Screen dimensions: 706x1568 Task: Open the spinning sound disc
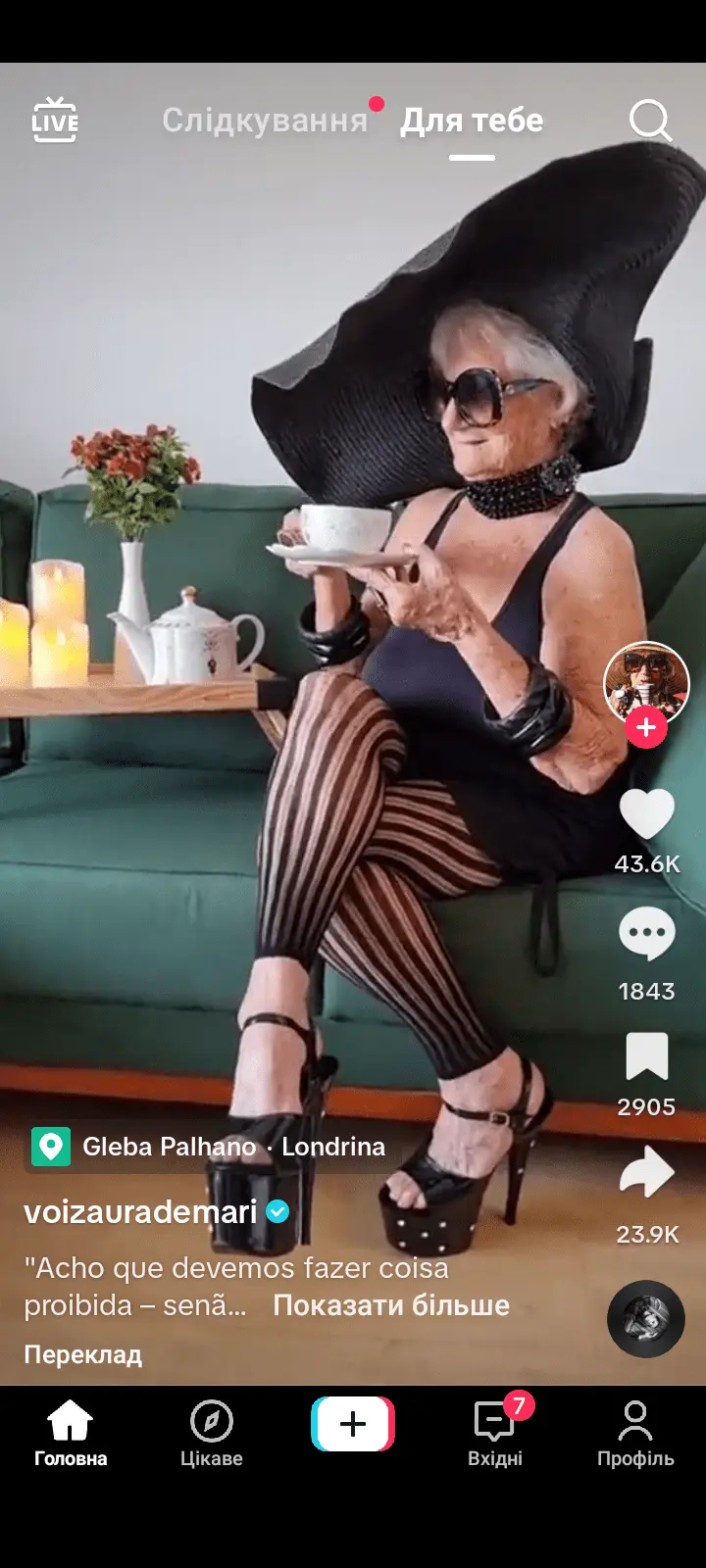pos(646,1318)
